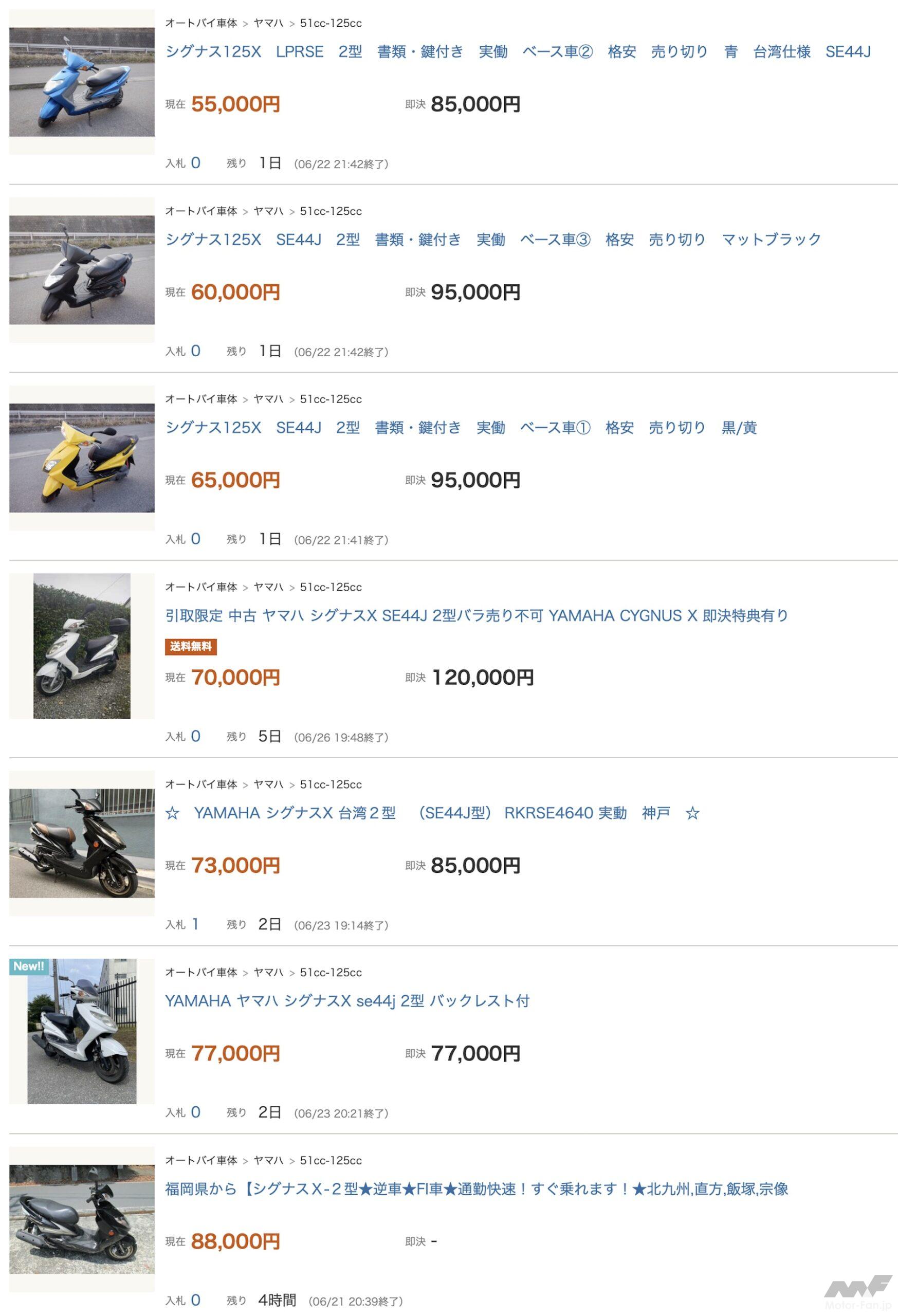
Task: Open the New!! white scooter thumbnail
Action: tap(82, 1031)
